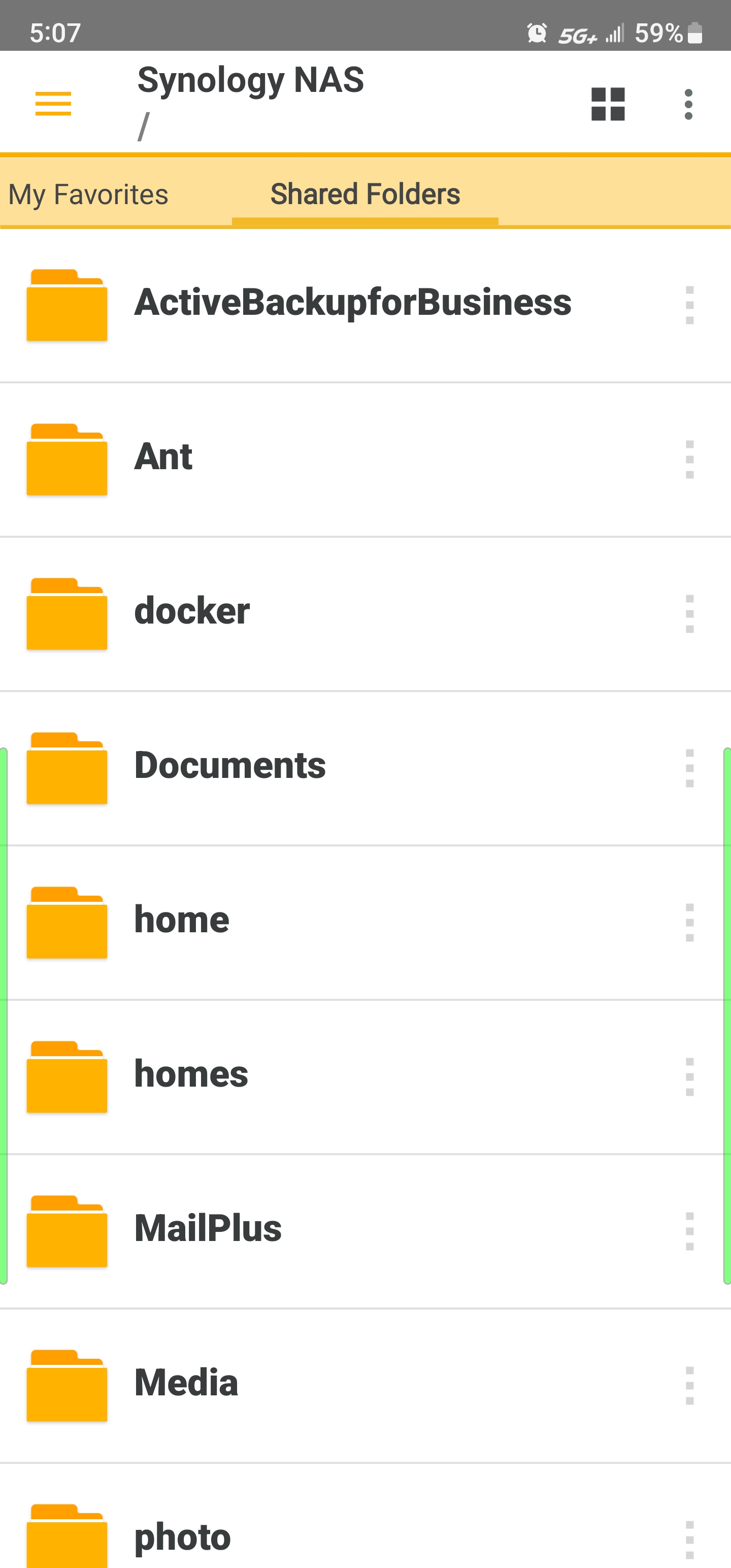Open the ActiveBackupforBusiness folder

click(352, 303)
